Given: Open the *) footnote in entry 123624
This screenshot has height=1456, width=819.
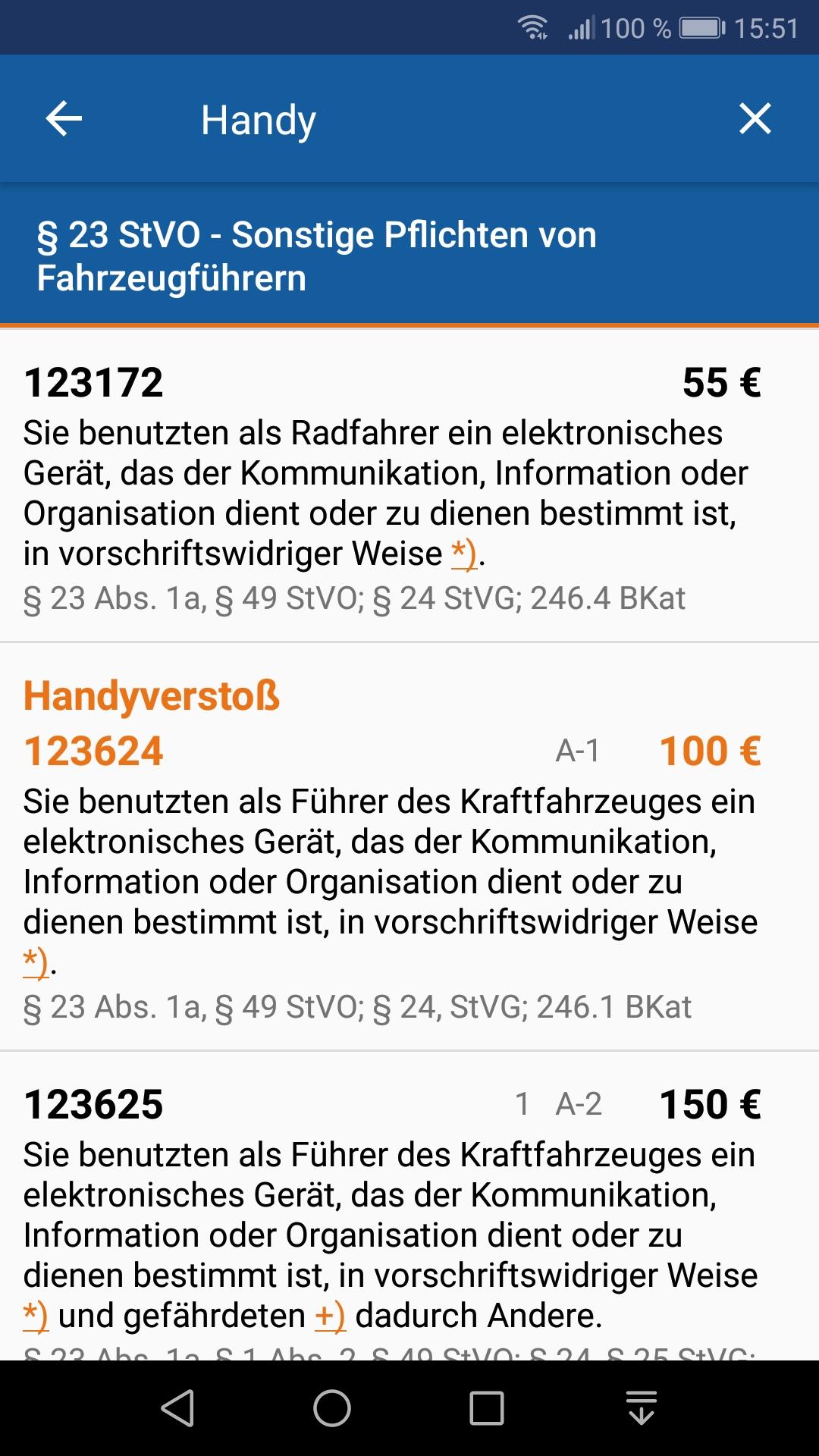Looking at the screenshot, I should tap(35, 962).
